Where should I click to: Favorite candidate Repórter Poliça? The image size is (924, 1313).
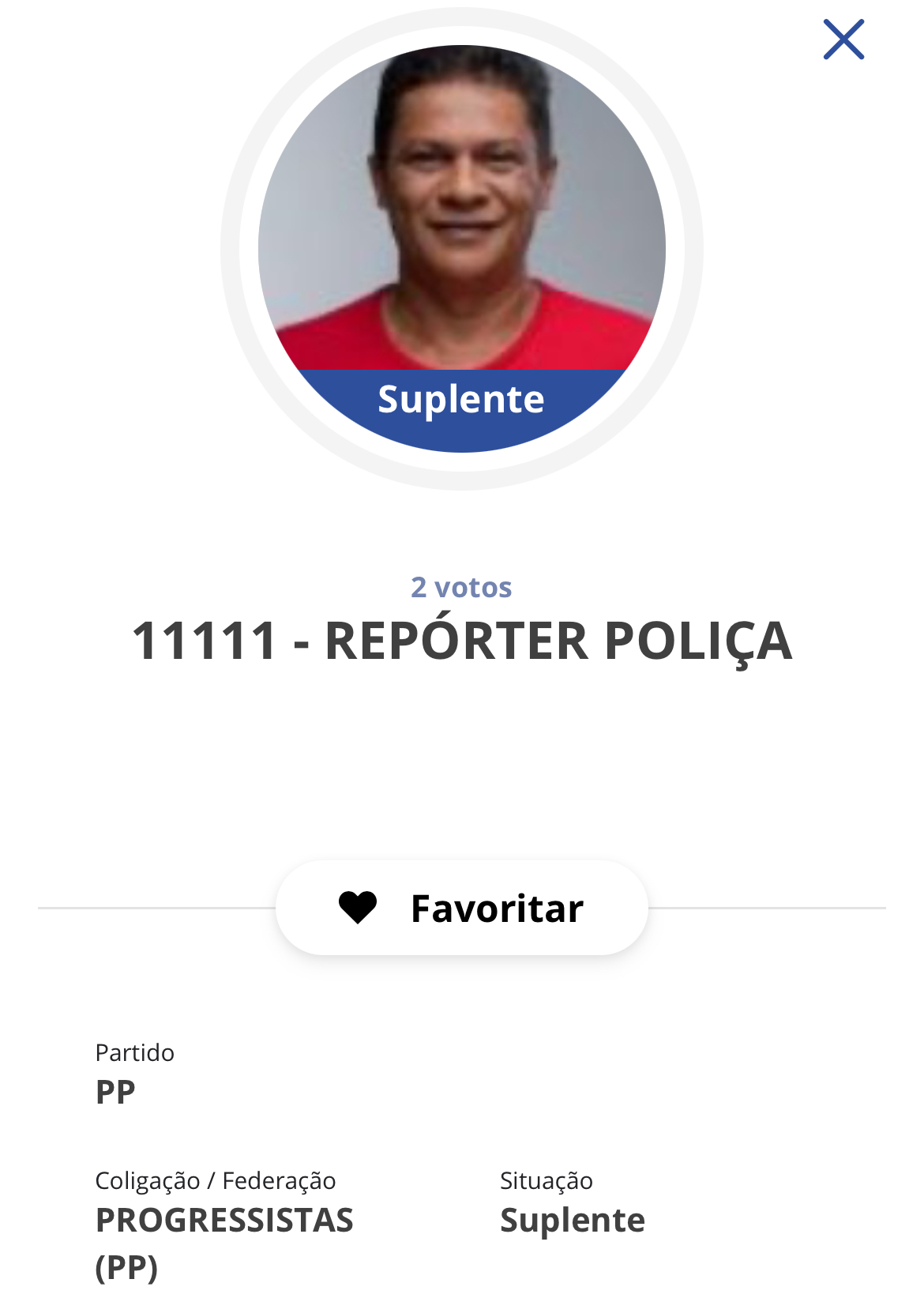[462, 908]
